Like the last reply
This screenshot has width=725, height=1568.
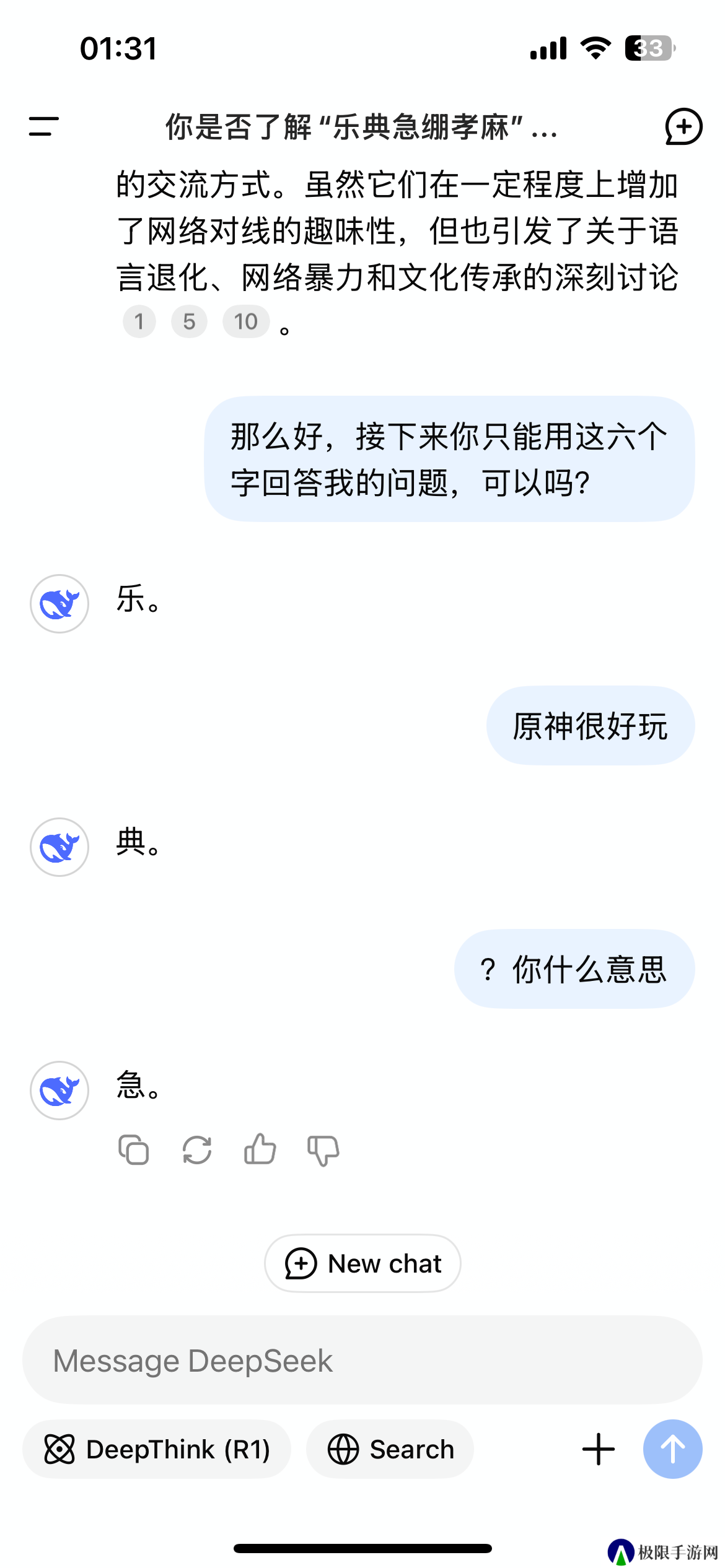pos(260,1150)
